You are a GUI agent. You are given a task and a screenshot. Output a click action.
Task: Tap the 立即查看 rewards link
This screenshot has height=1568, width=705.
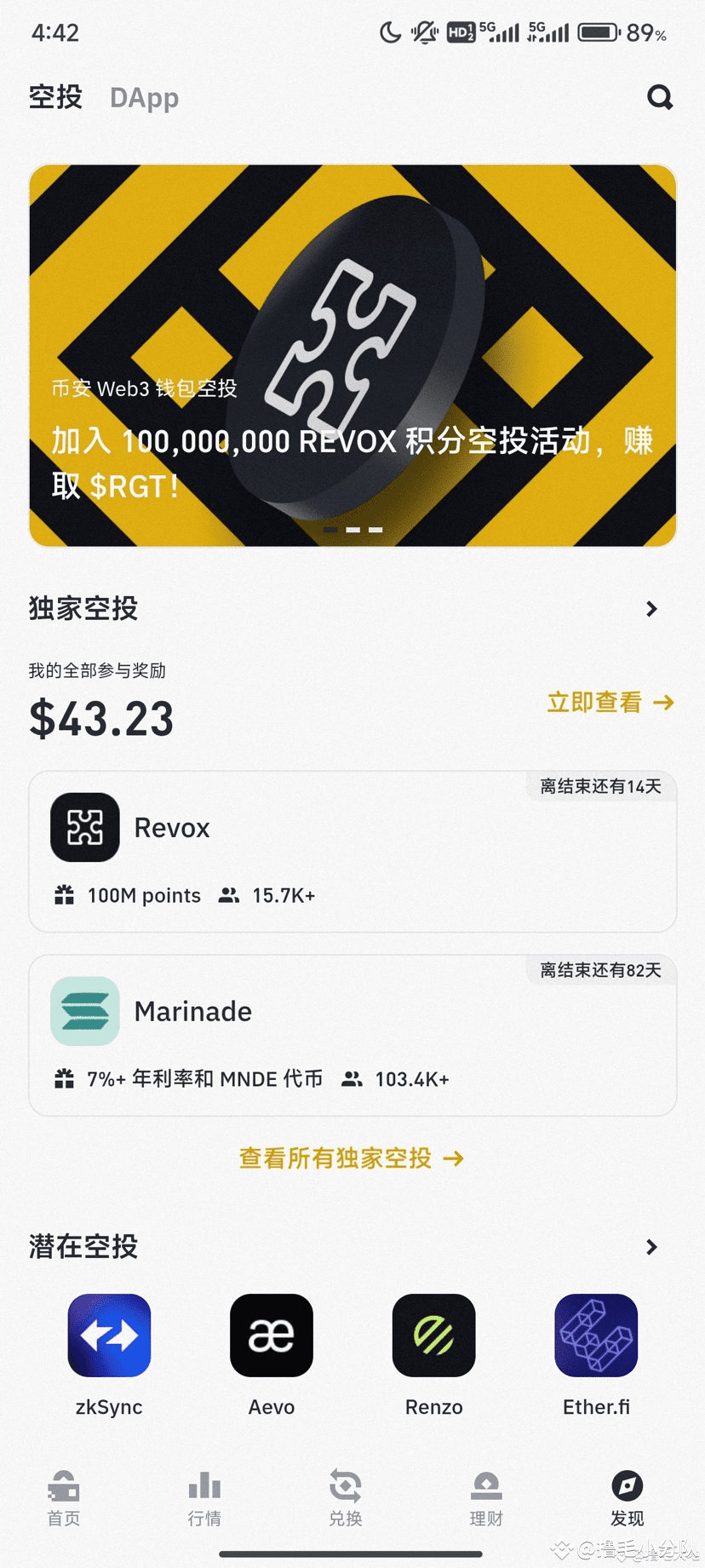pos(610,703)
